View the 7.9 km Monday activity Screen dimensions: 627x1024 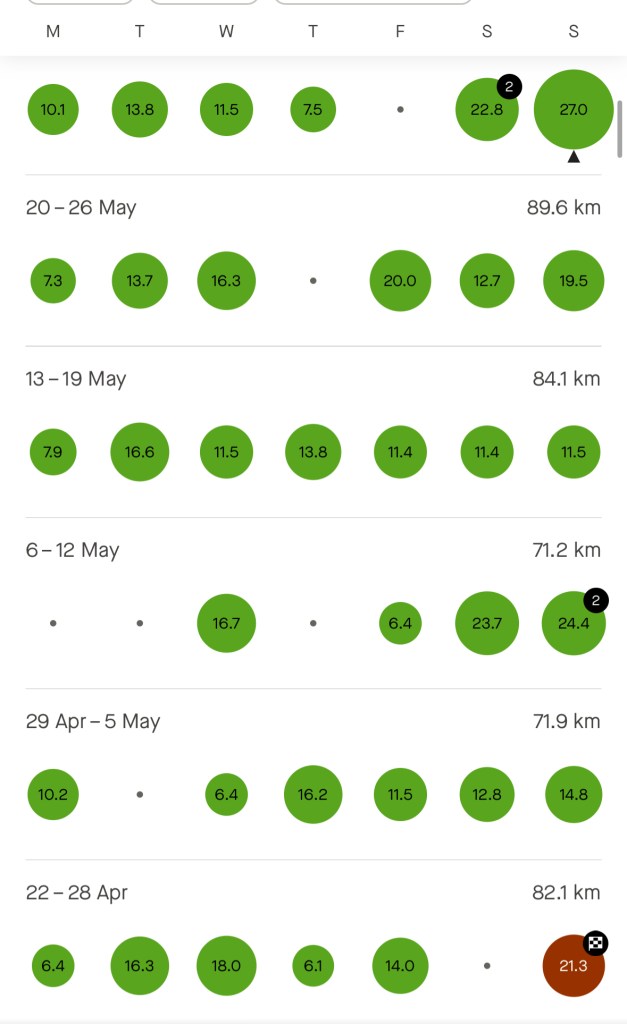53,452
